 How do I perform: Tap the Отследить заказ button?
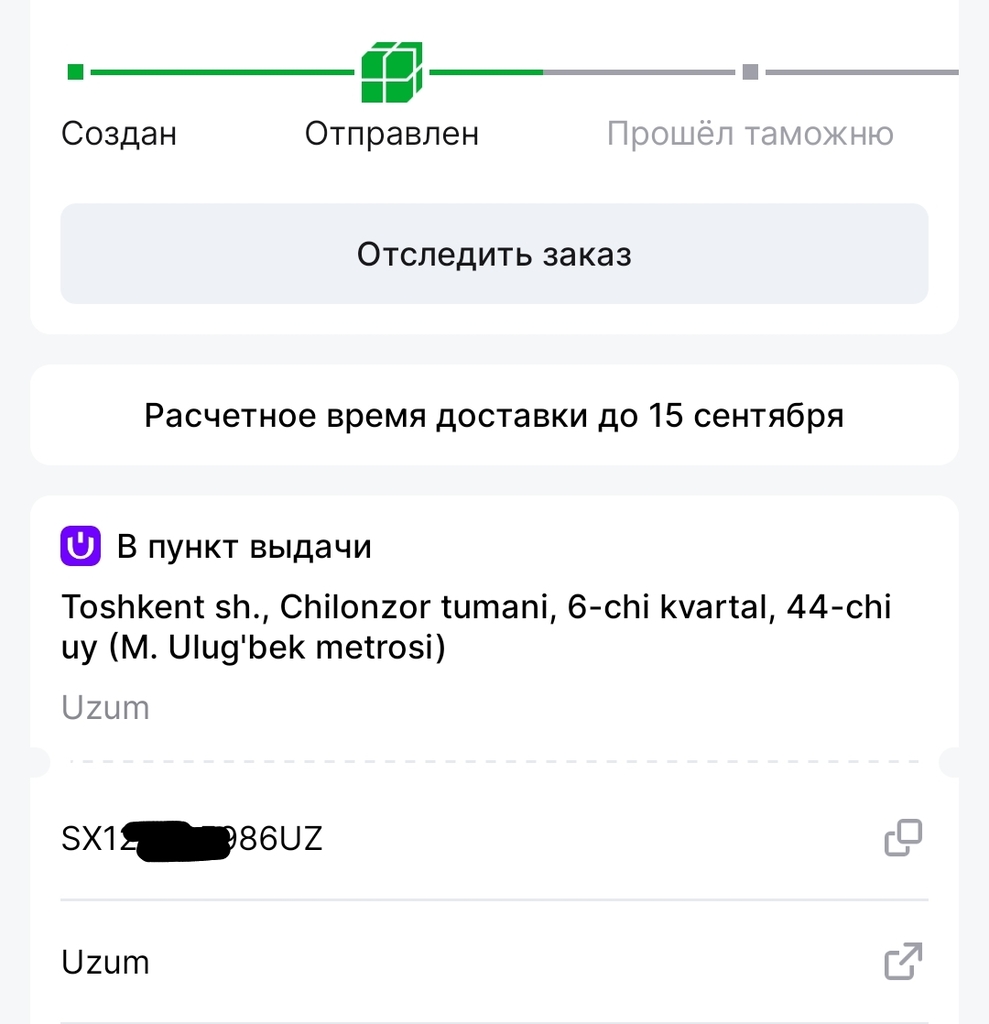494,254
